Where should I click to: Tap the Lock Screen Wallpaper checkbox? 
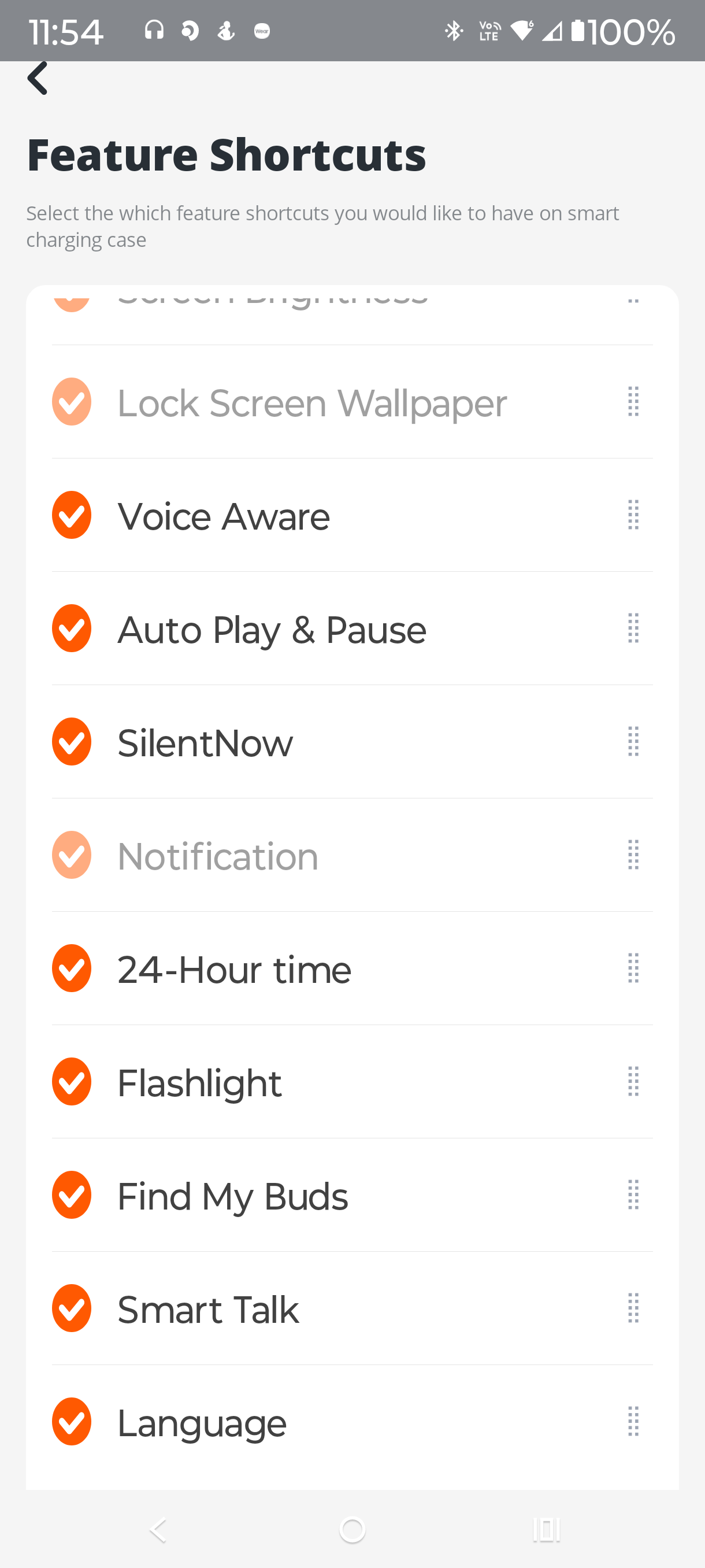point(72,402)
